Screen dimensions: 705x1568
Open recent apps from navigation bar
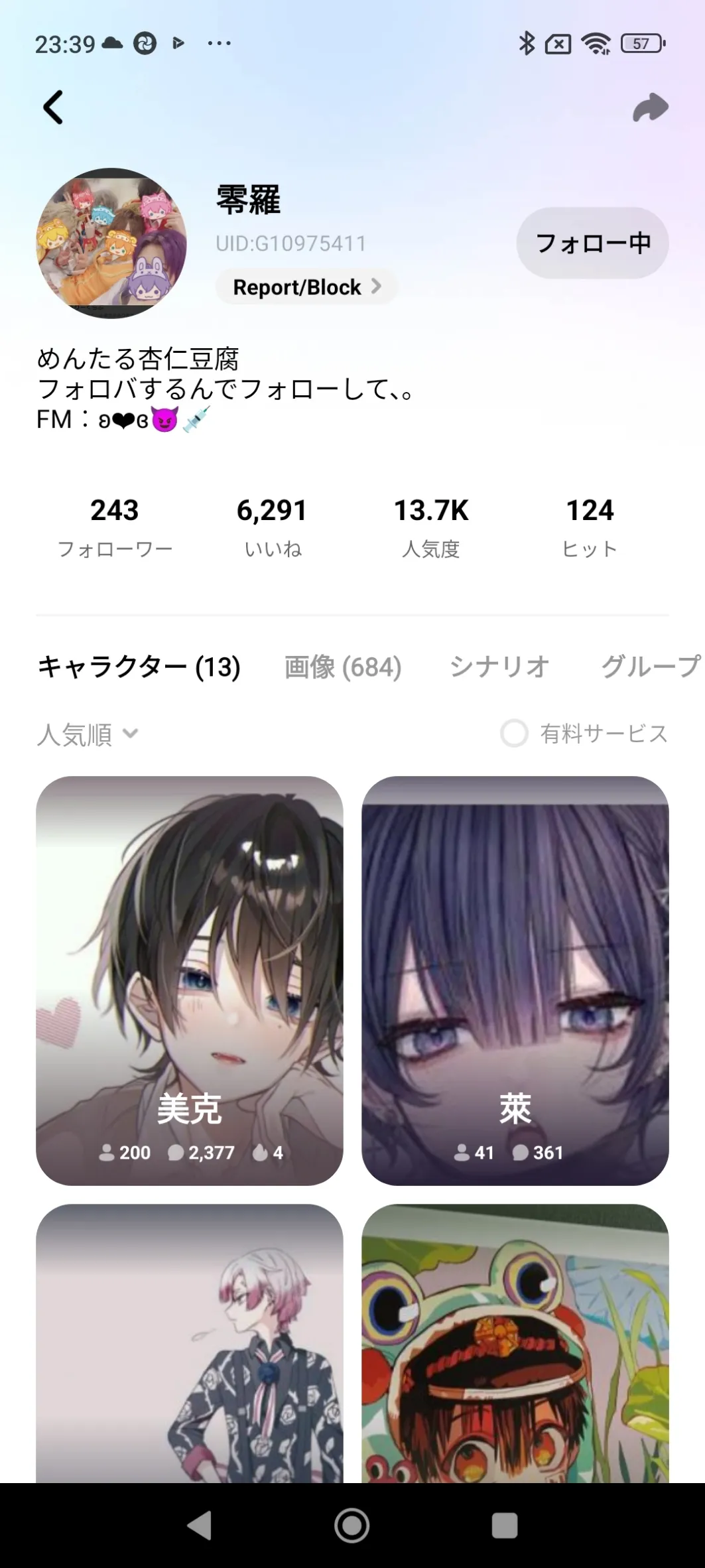pos(504,1525)
